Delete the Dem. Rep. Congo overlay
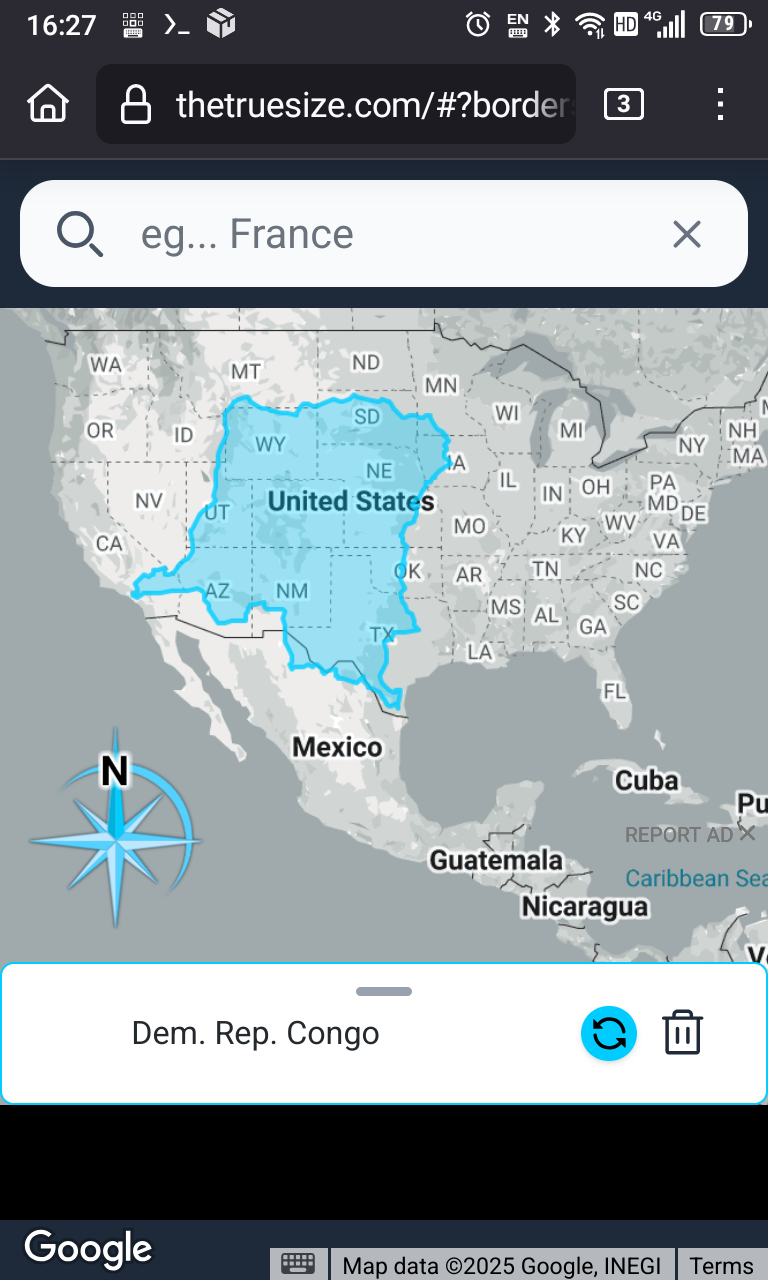Screen dimensions: 768x1280 click(x=683, y=1033)
